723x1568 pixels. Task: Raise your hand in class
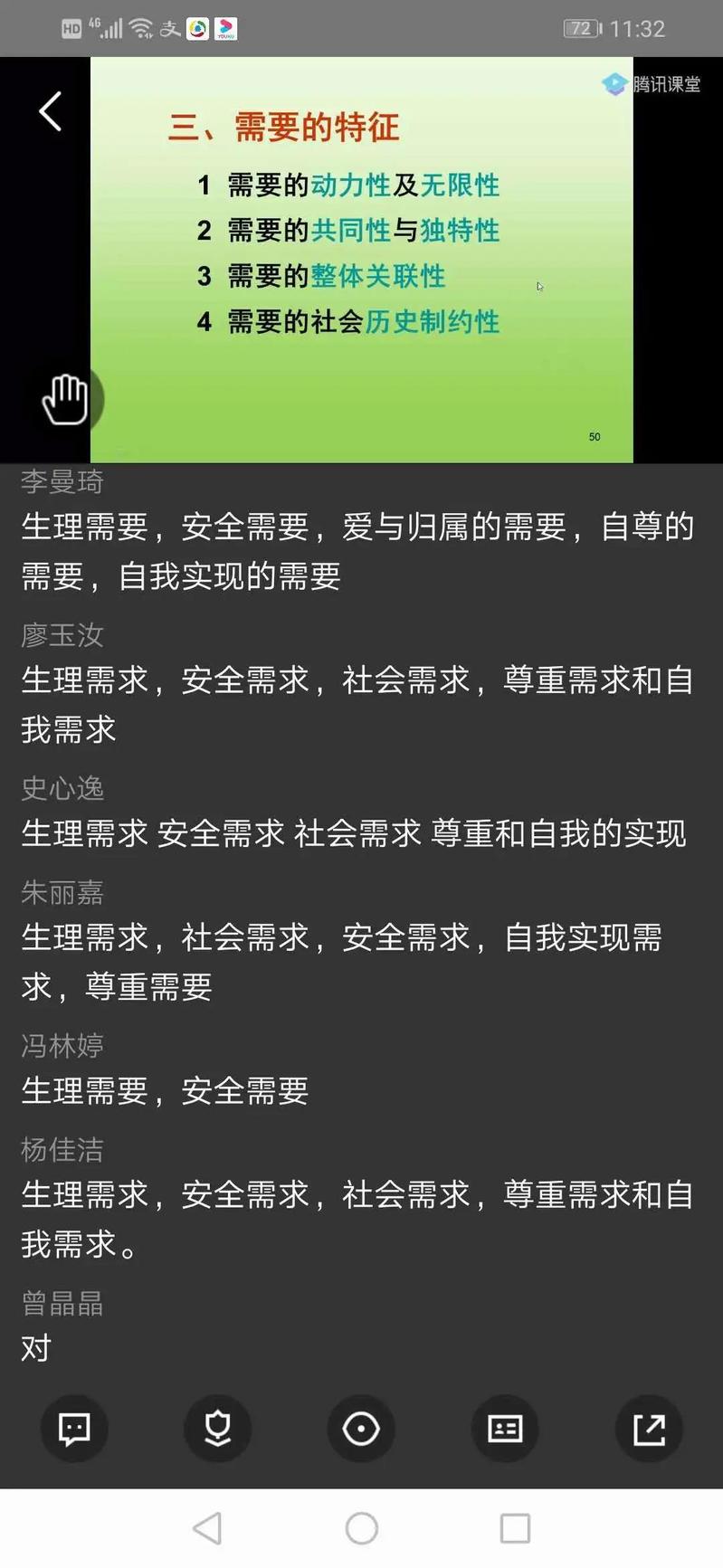[x=65, y=398]
